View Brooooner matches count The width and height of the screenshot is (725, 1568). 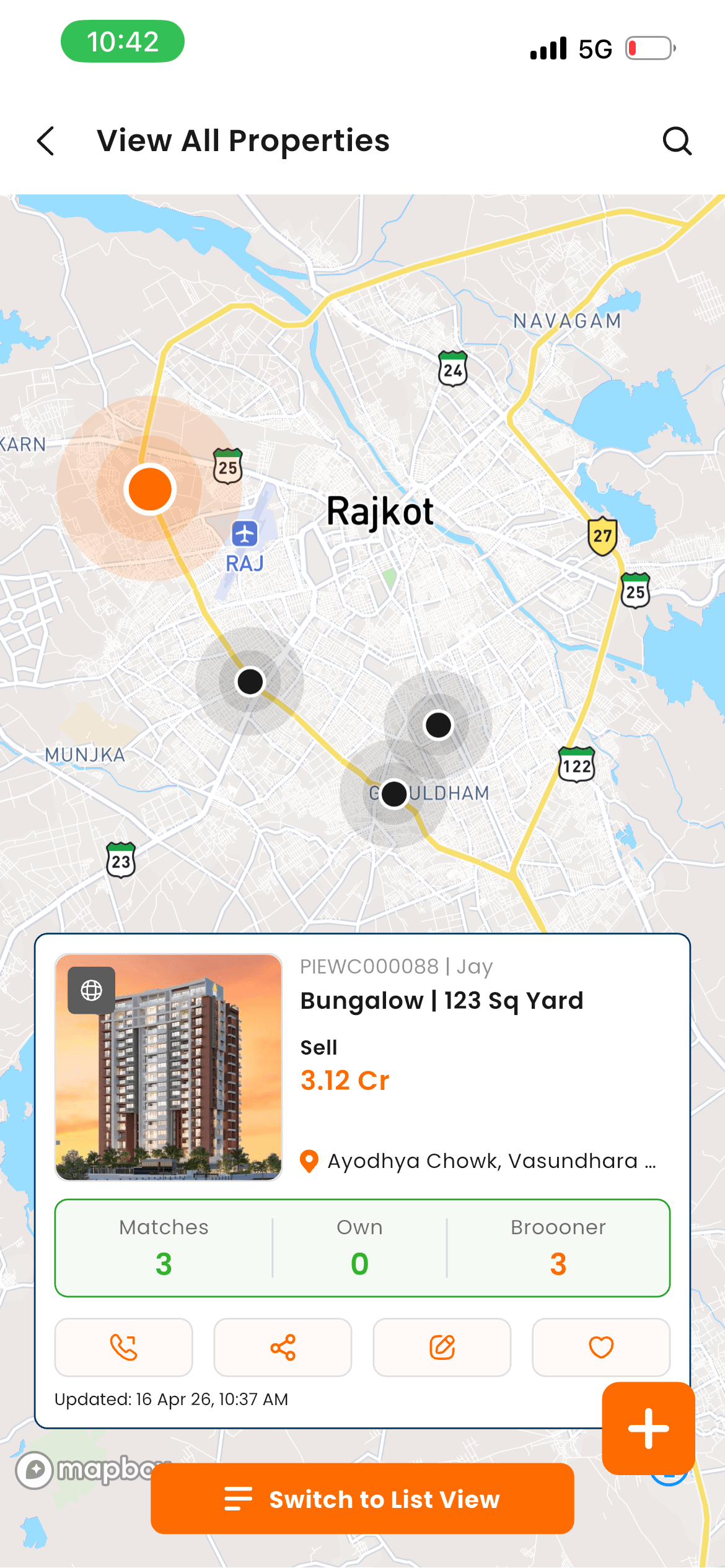558,1248
